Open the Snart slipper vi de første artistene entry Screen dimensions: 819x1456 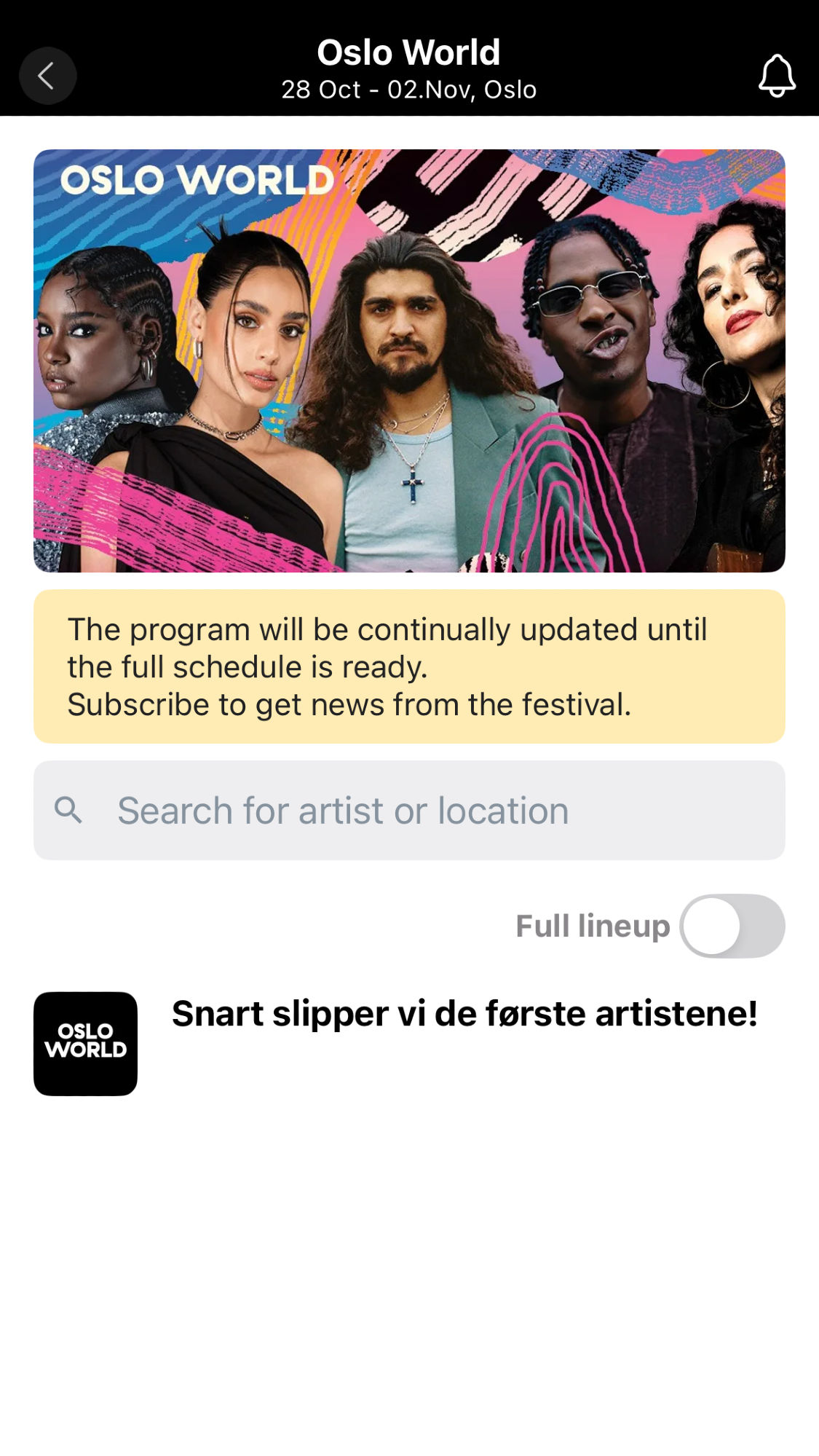(464, 1014)
